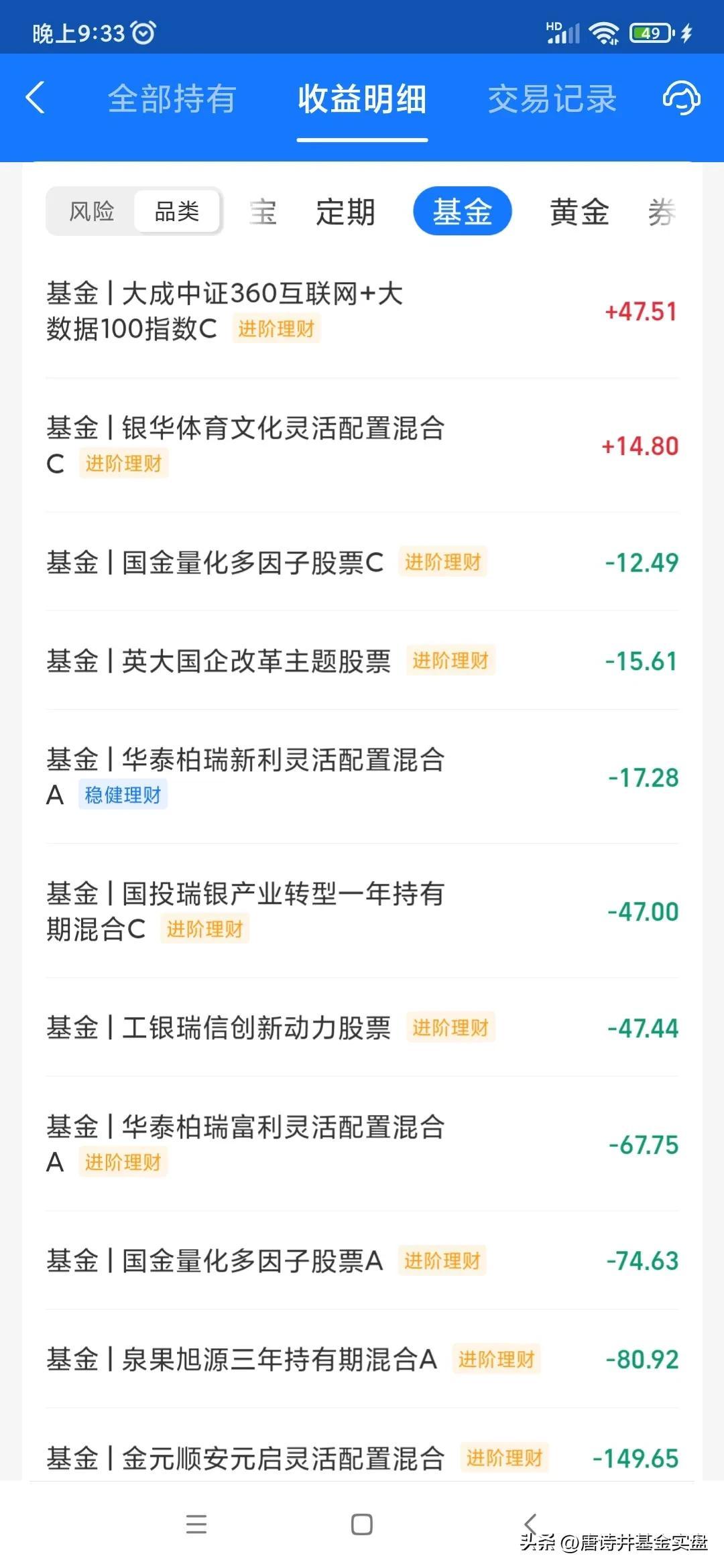Viewport: 724px width, 1568px height.
Task: Open 英大国企改革主题股票 fund row
Action: [362, 661]
